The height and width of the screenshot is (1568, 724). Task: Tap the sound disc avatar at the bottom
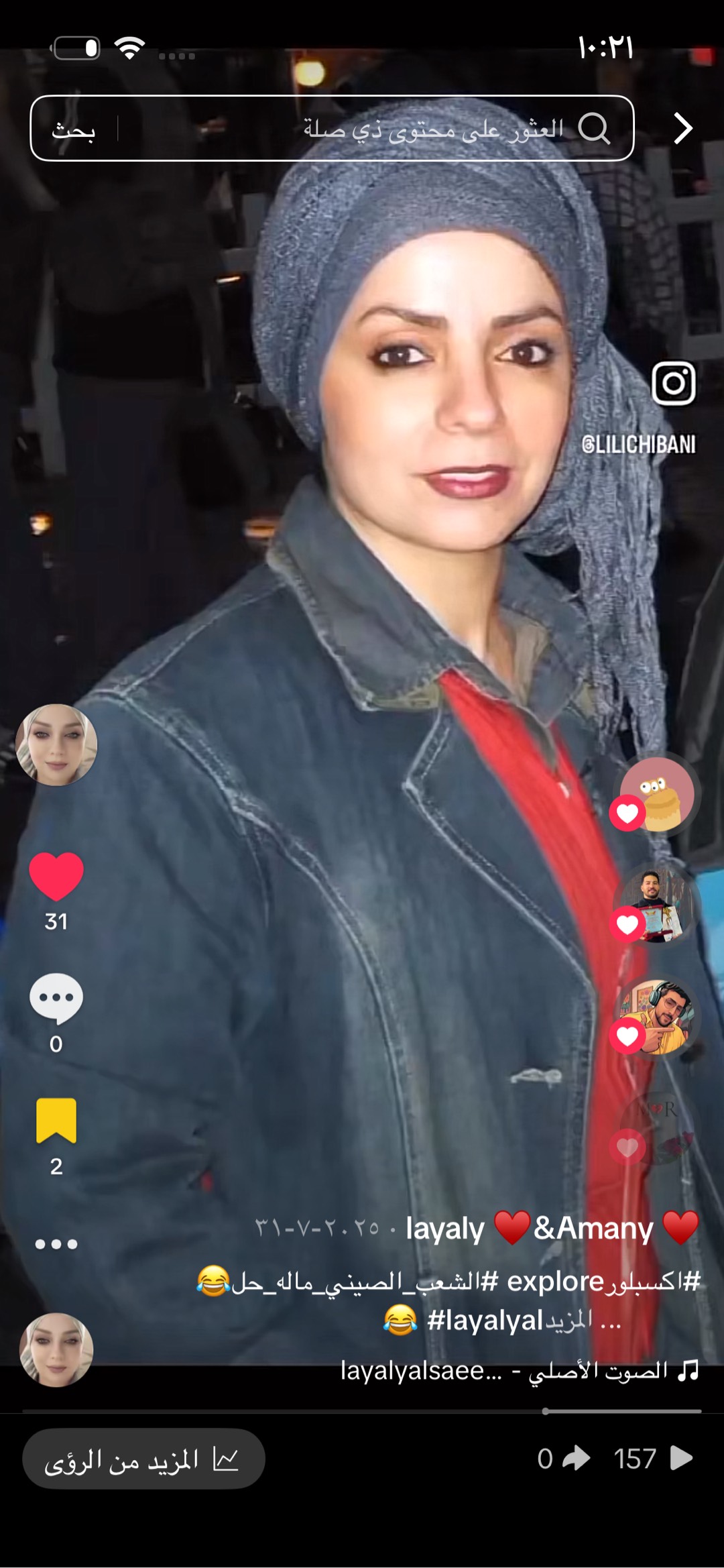coord(56,1350)
